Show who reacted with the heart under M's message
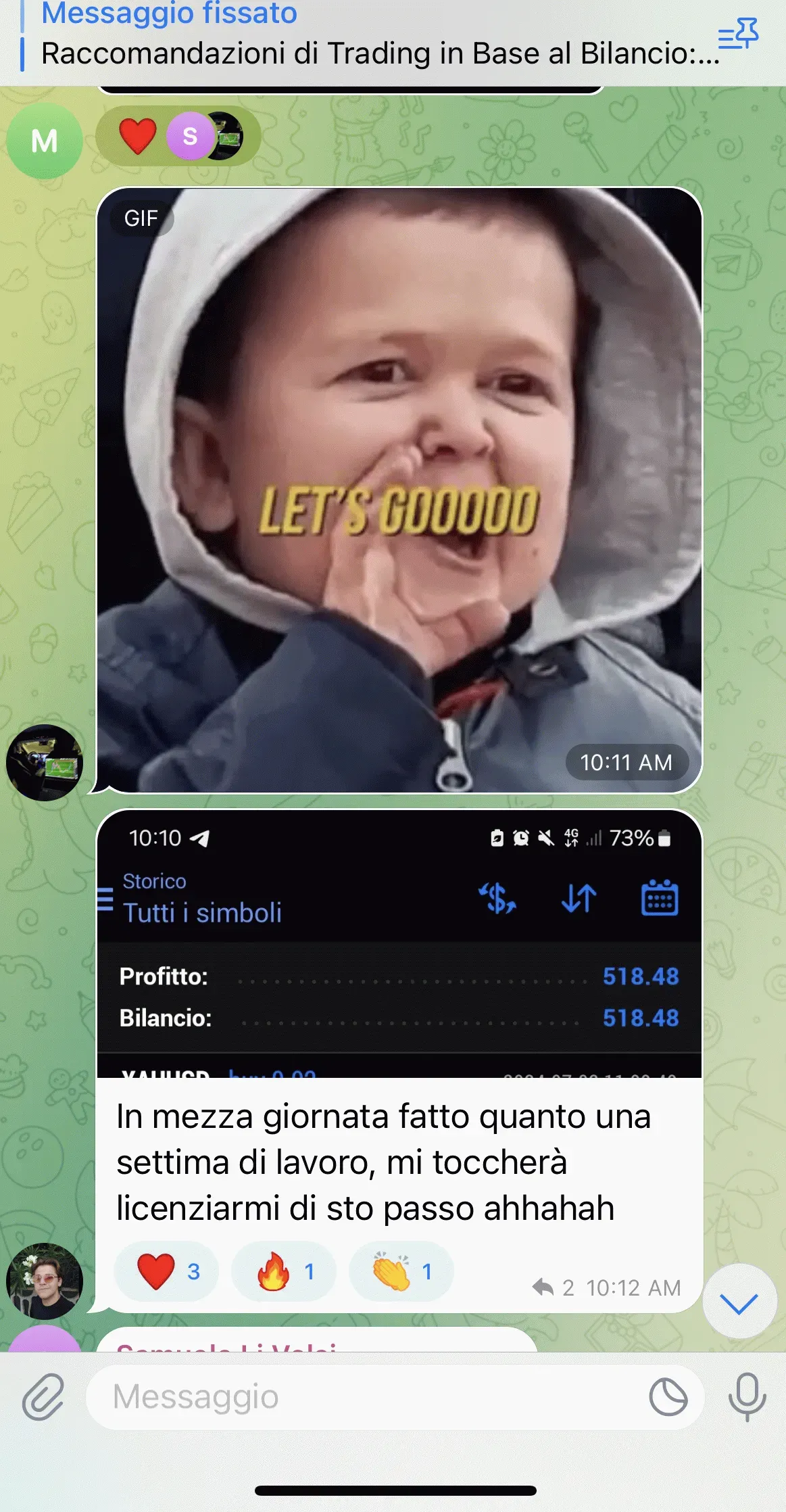The image size is (786, 1512). [178, 136]
